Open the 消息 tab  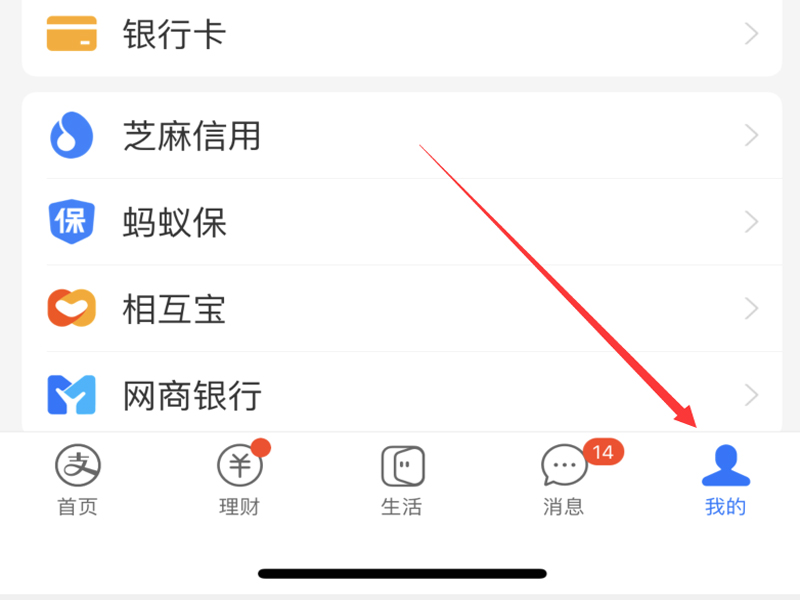pos(563,480)
